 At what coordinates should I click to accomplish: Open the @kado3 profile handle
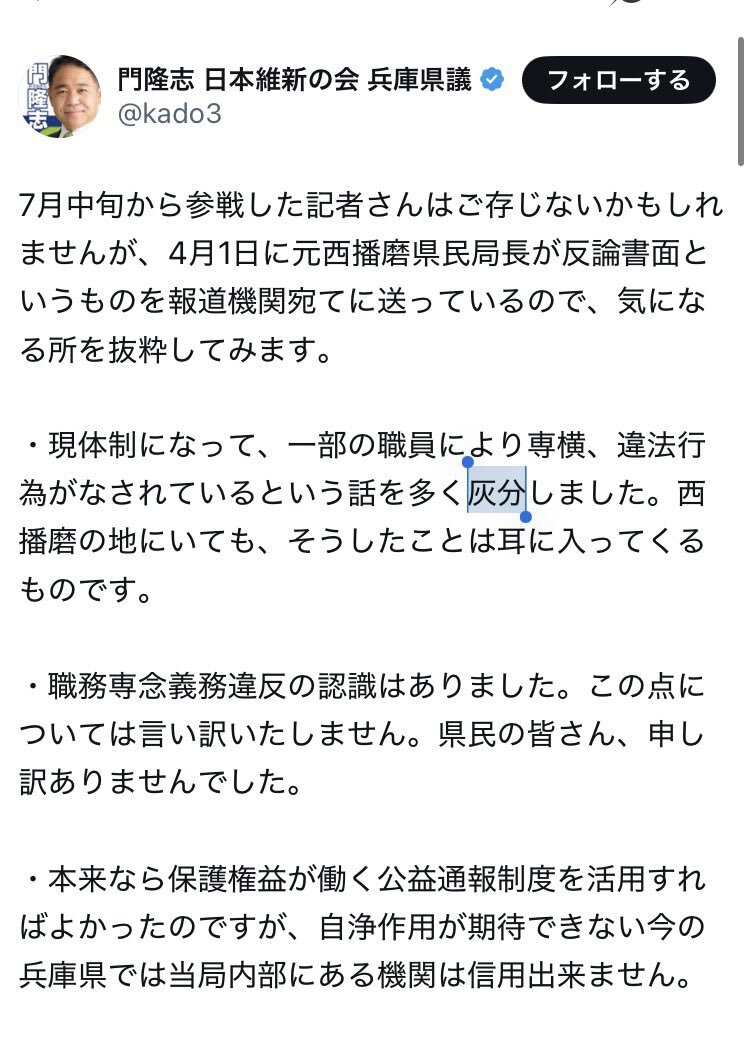click(169, 114)
